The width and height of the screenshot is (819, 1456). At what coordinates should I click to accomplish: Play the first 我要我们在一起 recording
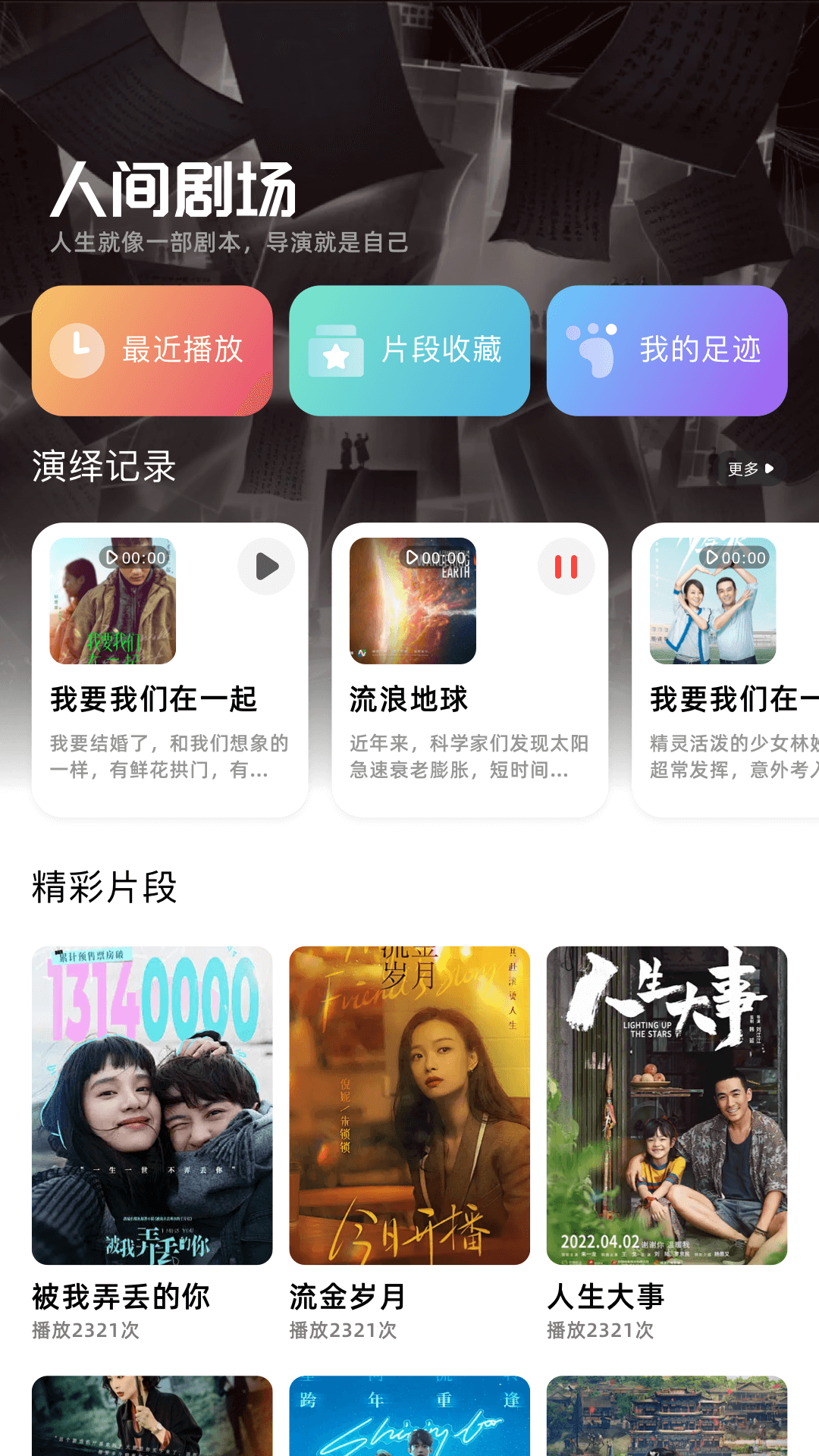[x=266, y=566]
